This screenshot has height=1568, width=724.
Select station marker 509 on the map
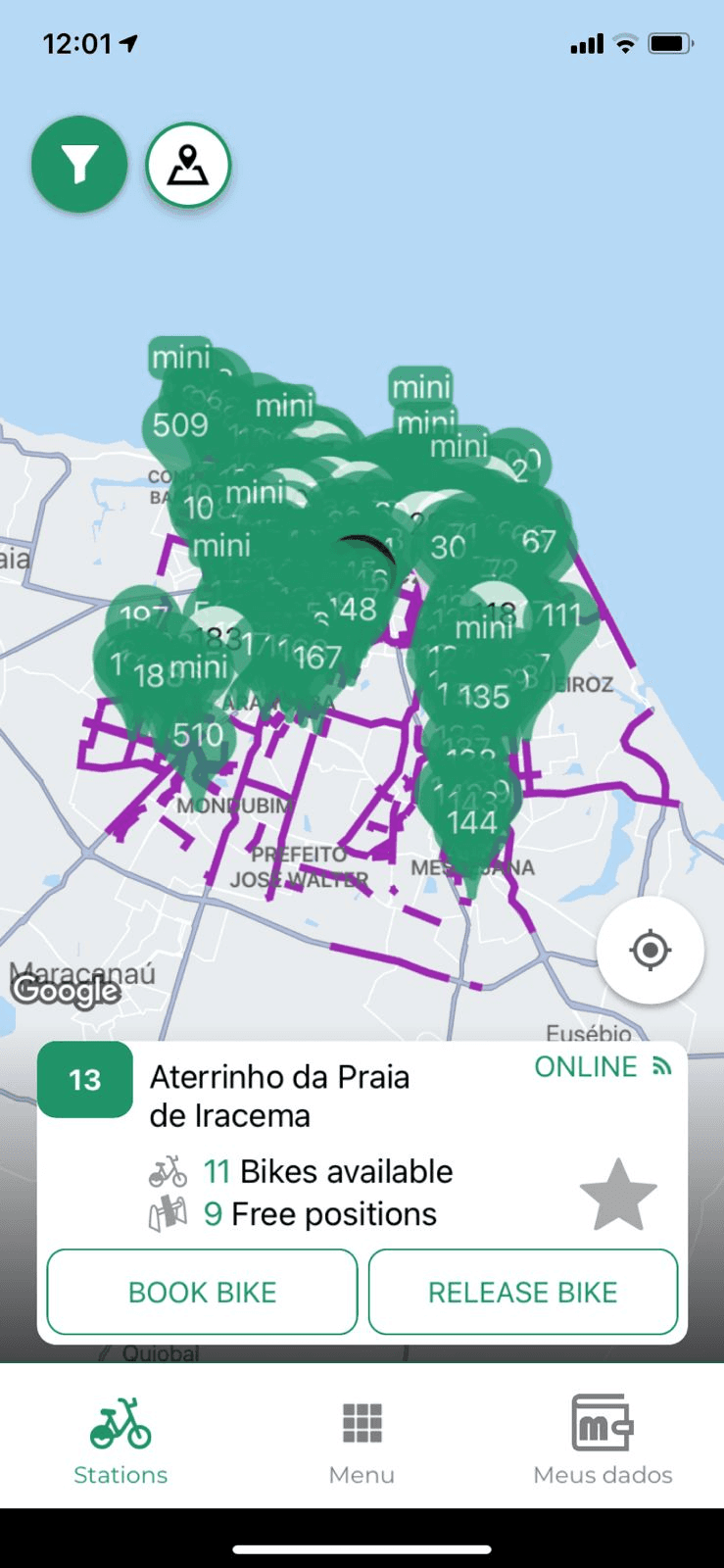[180, 425]
